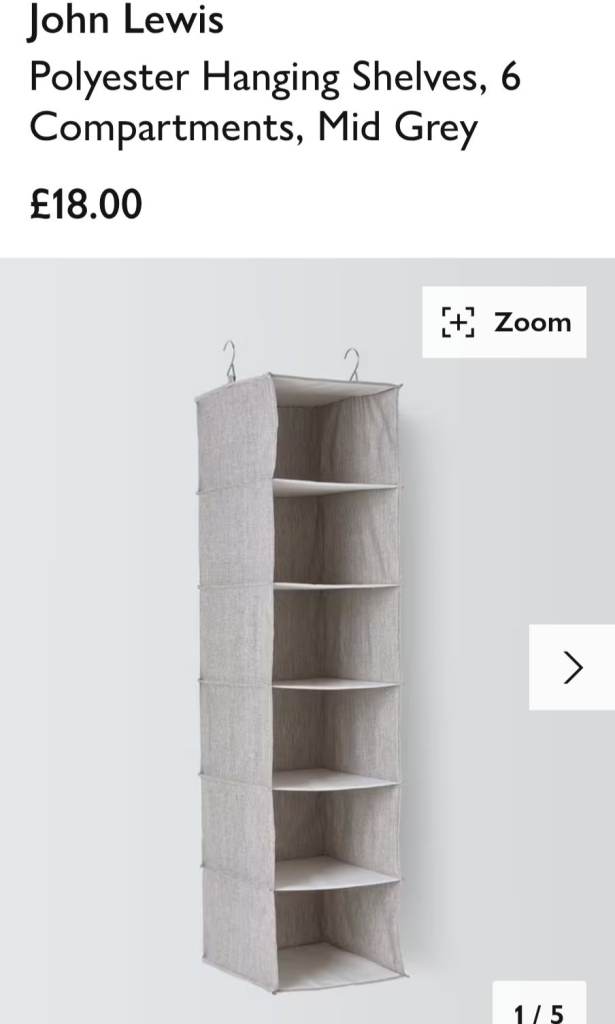The width and height of the screenshot is (615, 1024).
Task: Go to the next product image
Action: (572, 667)
